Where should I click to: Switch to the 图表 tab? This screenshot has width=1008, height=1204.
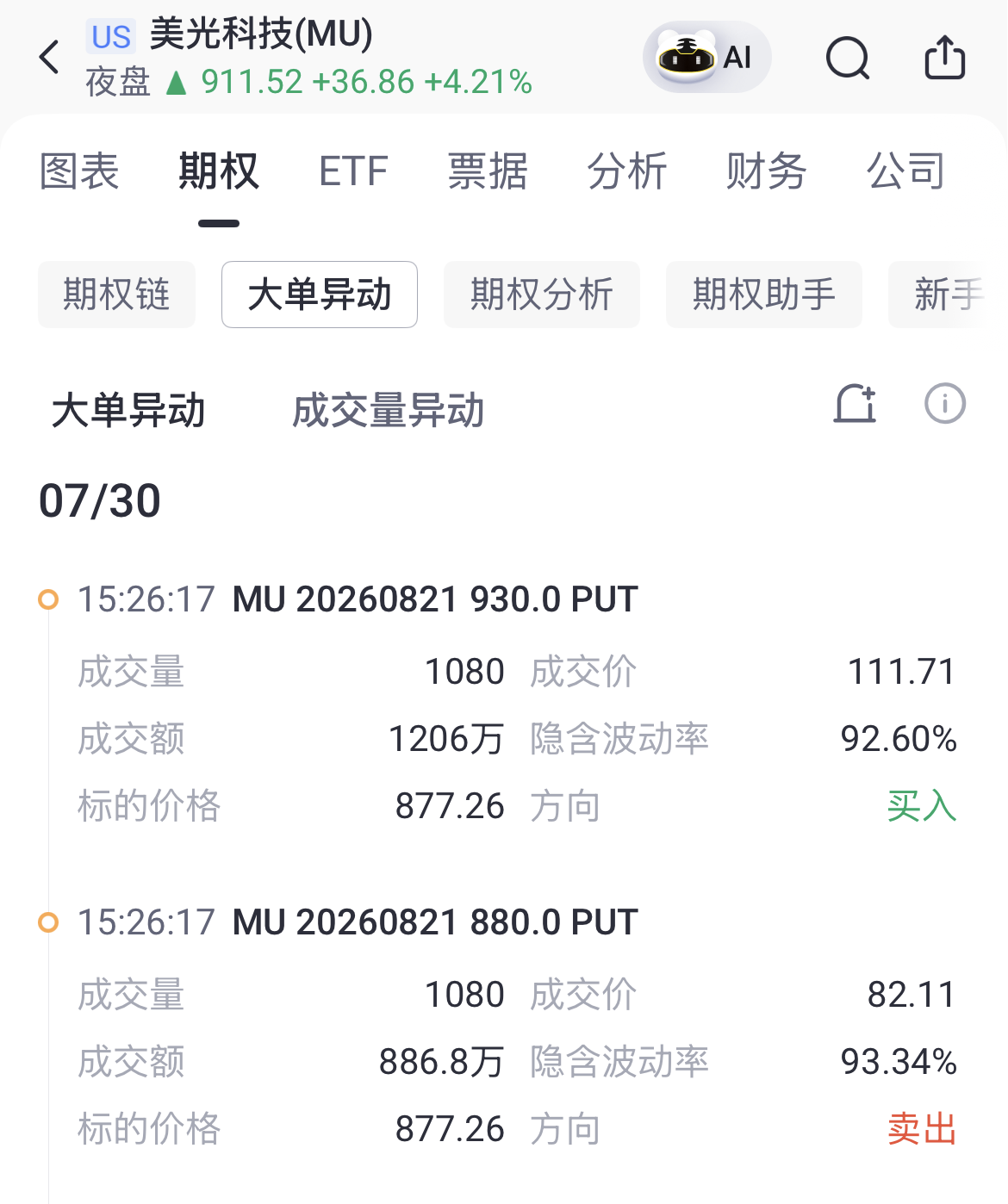79,171
